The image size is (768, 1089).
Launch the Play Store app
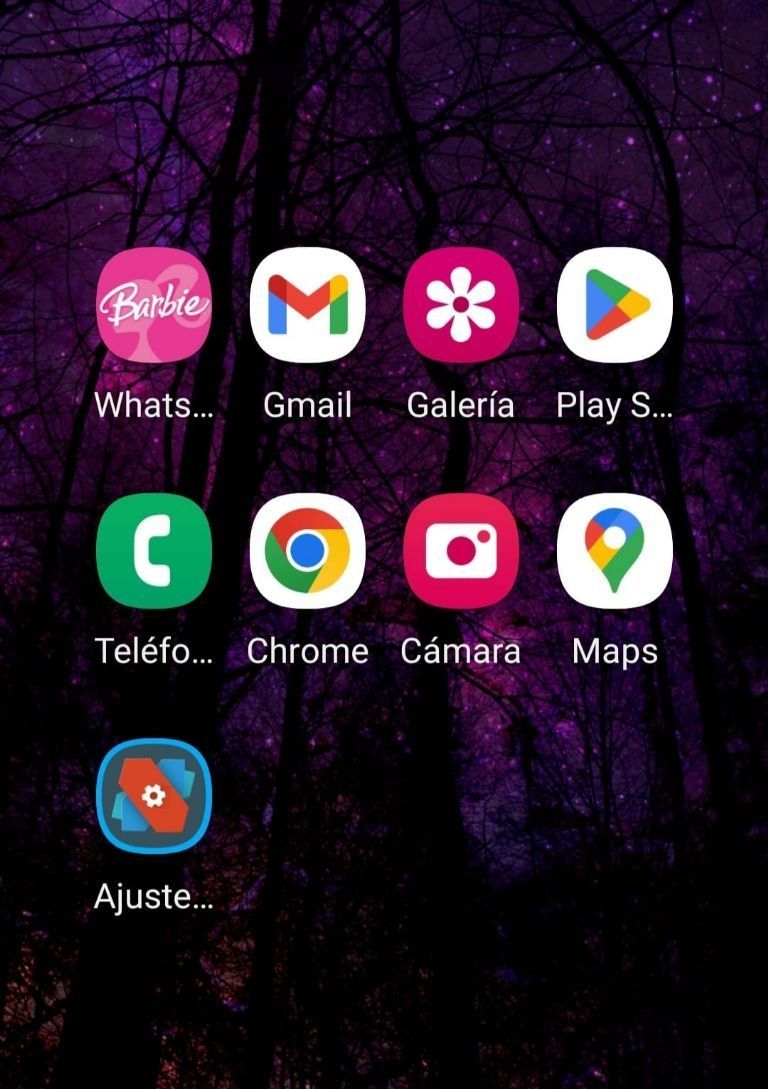(615, 304)
